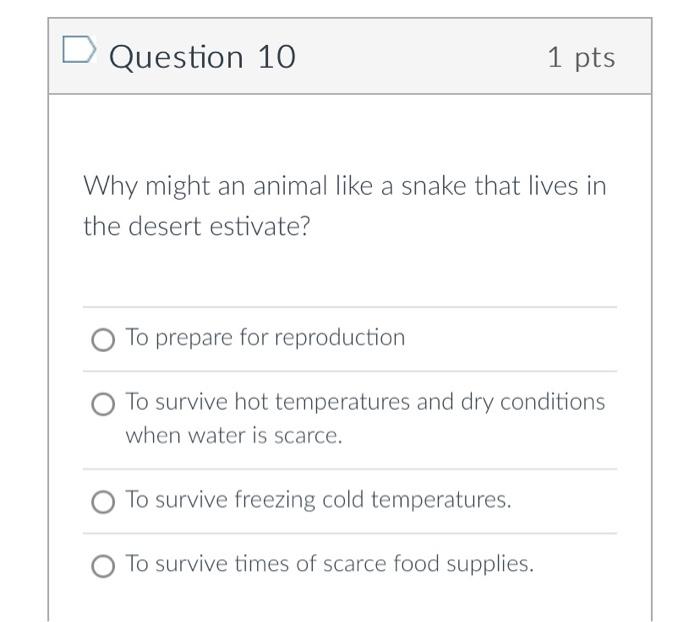Choose the hot temperatures and dry conditions option
Image resolution: width=700 pixels, height=622 pixels.
(x=103, y=404)
